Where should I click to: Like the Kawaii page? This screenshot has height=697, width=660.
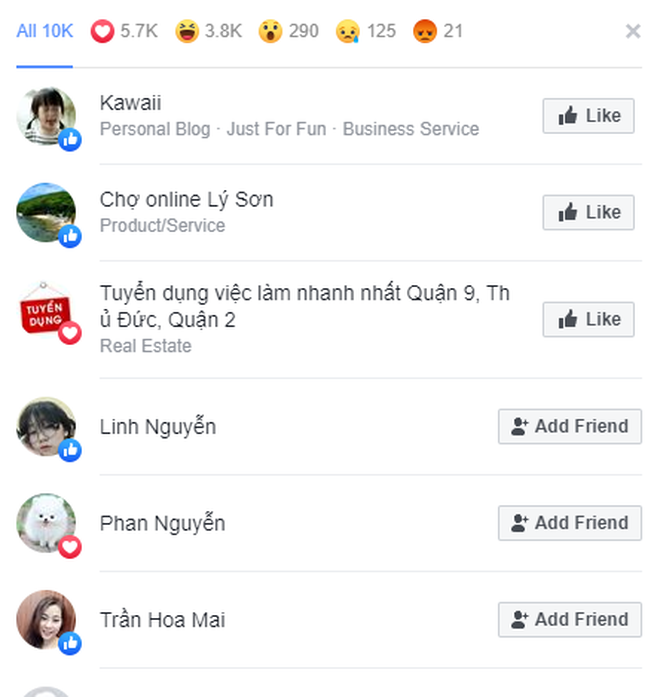click(589, 116)
